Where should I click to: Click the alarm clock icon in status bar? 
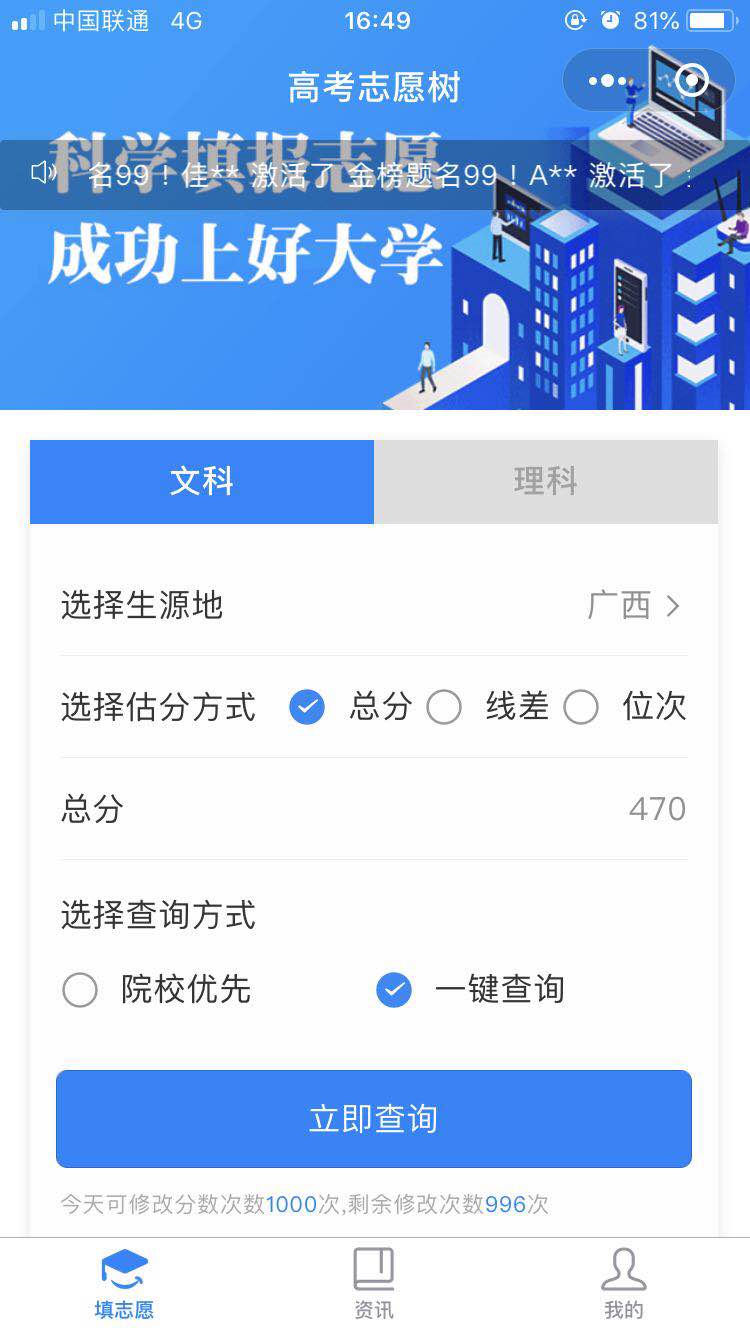point(611,18)
